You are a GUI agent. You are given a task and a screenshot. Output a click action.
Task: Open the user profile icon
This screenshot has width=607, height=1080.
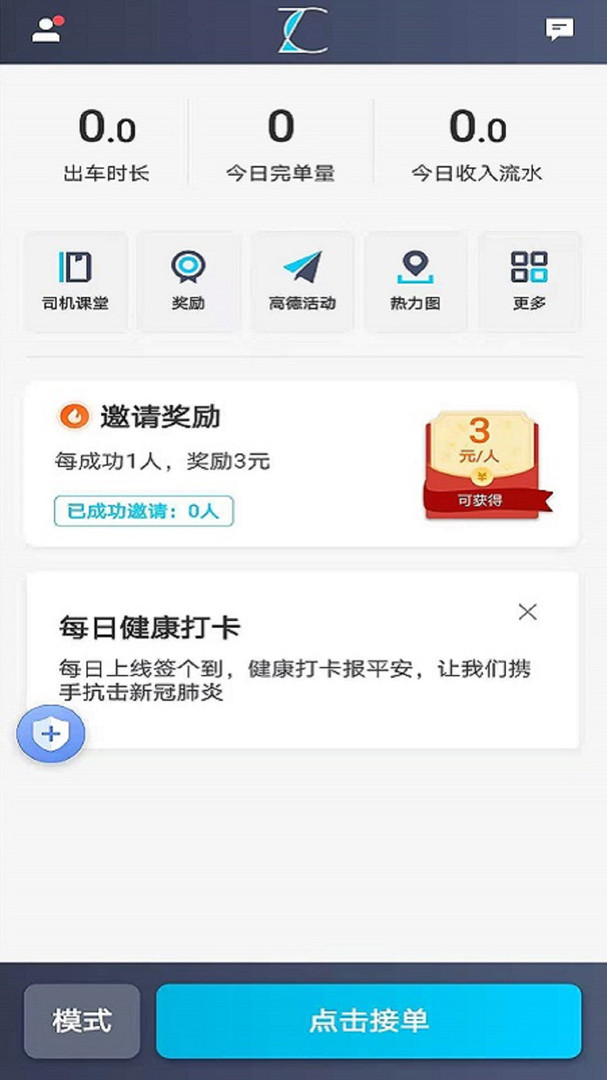pyautogui.click(x=46, y=30)
